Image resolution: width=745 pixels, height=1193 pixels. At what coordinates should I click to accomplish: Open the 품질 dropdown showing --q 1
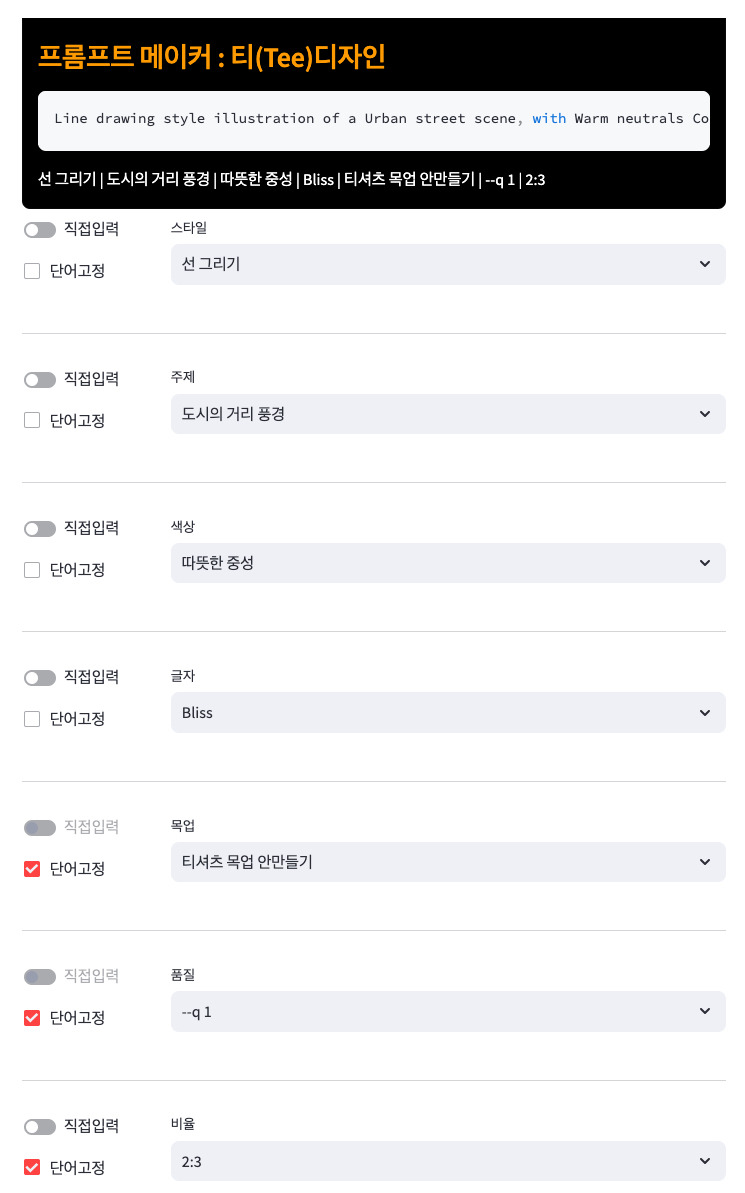coord(447,1011)
